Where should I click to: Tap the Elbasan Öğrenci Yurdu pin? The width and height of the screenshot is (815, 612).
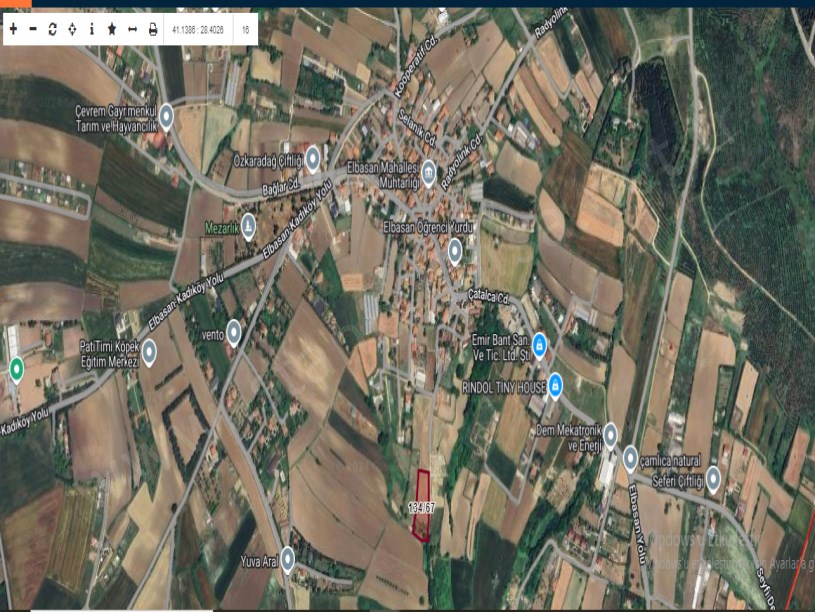(x=455, y=249)
